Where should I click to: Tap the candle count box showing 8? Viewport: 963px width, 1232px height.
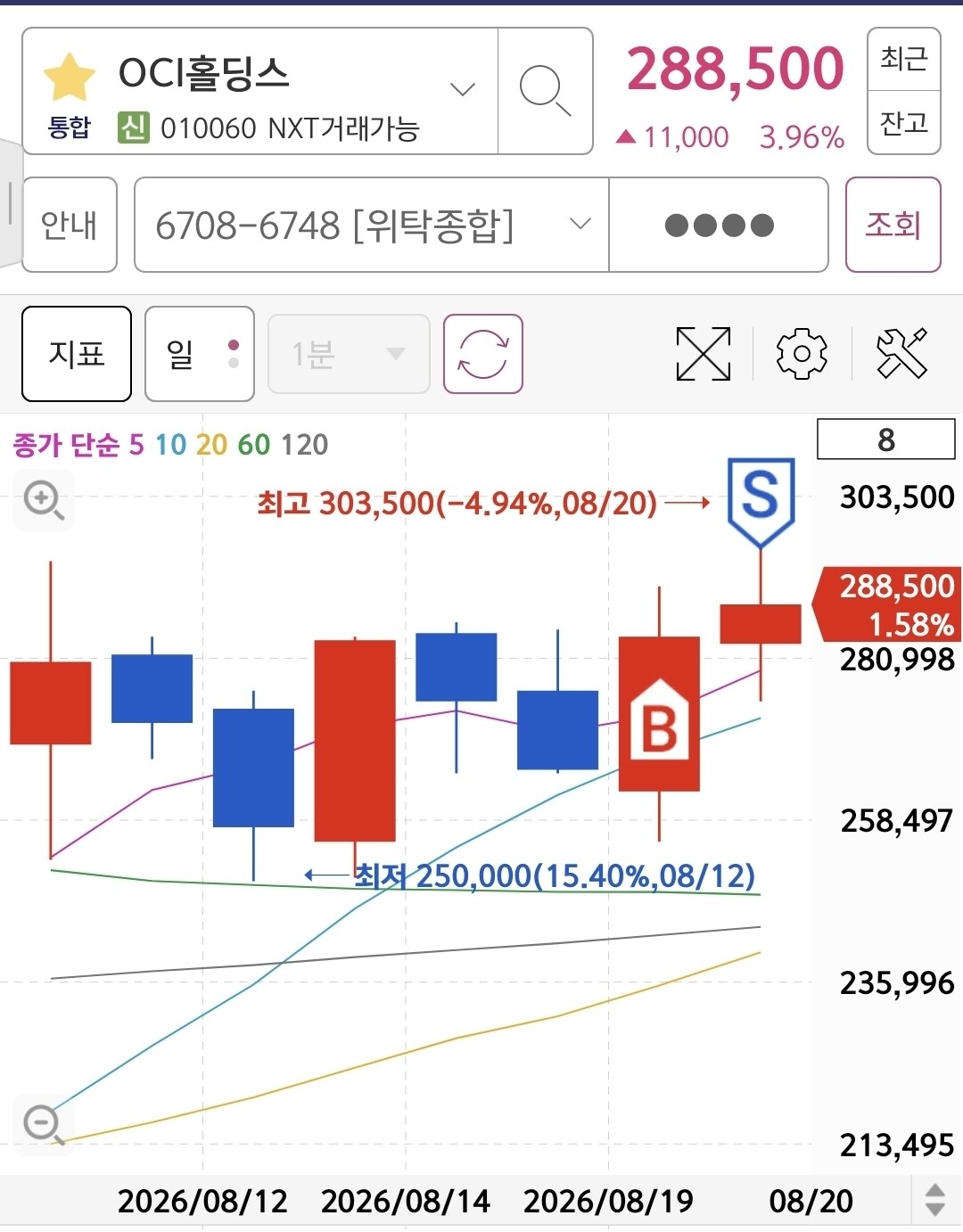point(885,439)
